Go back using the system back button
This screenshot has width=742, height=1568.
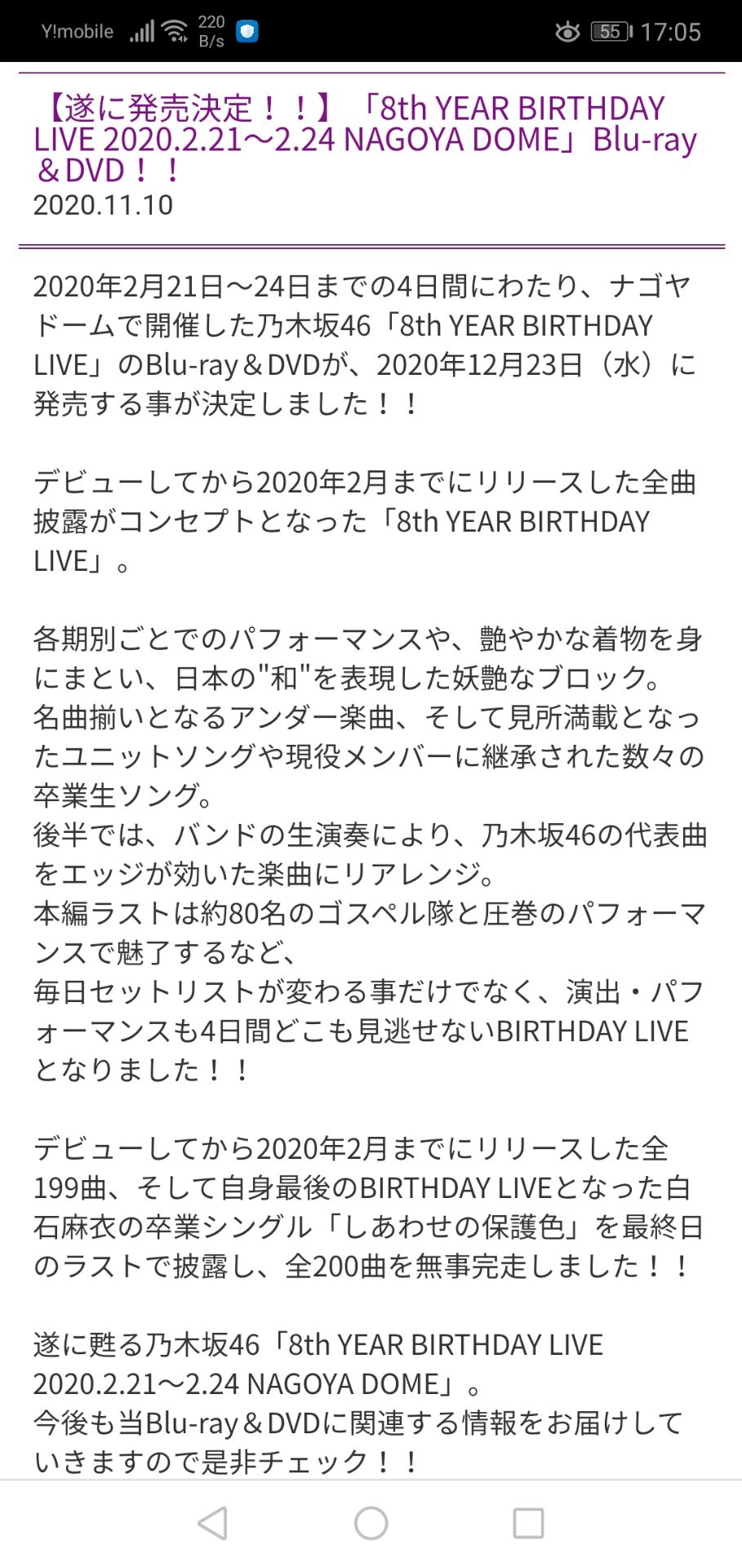coord(213,1523)
